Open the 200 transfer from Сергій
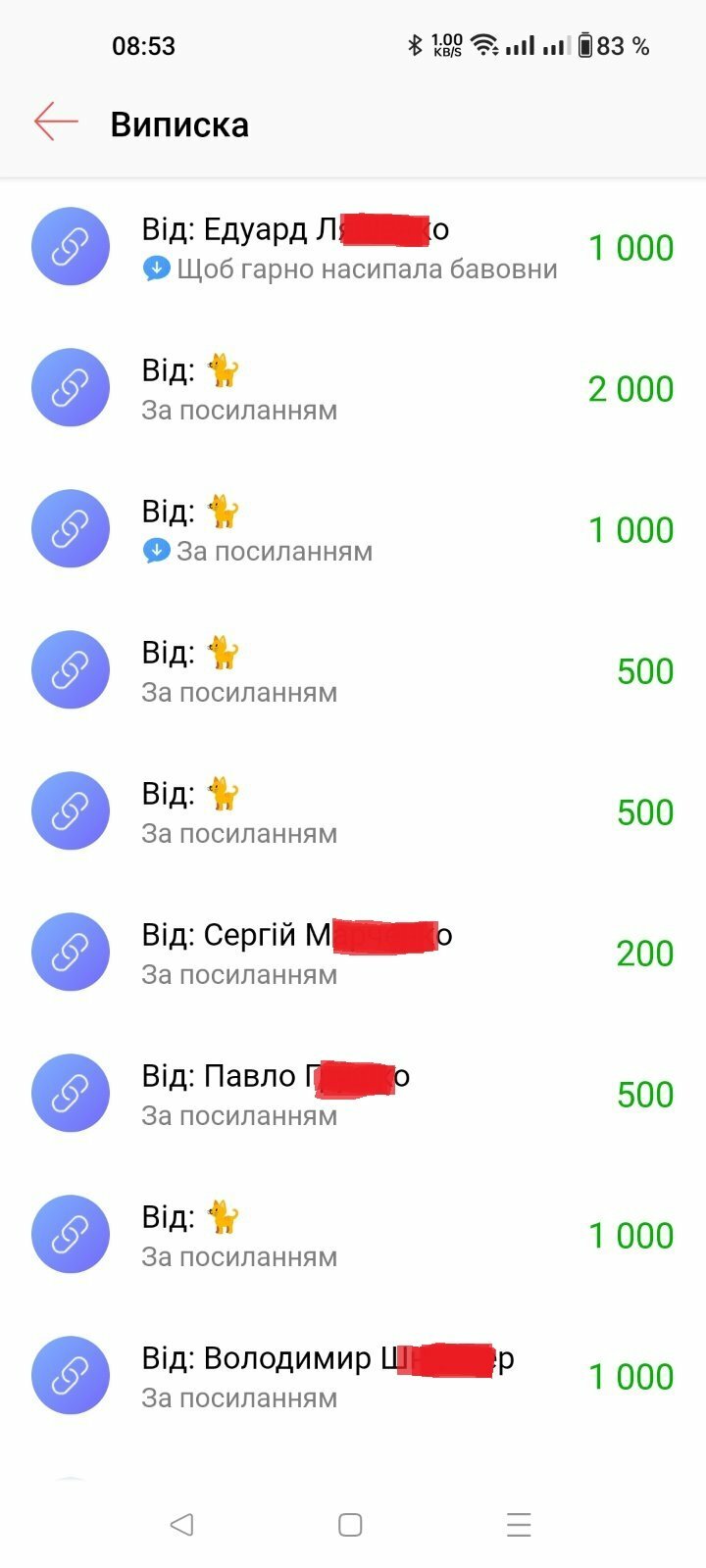Viewport: 706px width, 1568px height. [x=353, y=953]
